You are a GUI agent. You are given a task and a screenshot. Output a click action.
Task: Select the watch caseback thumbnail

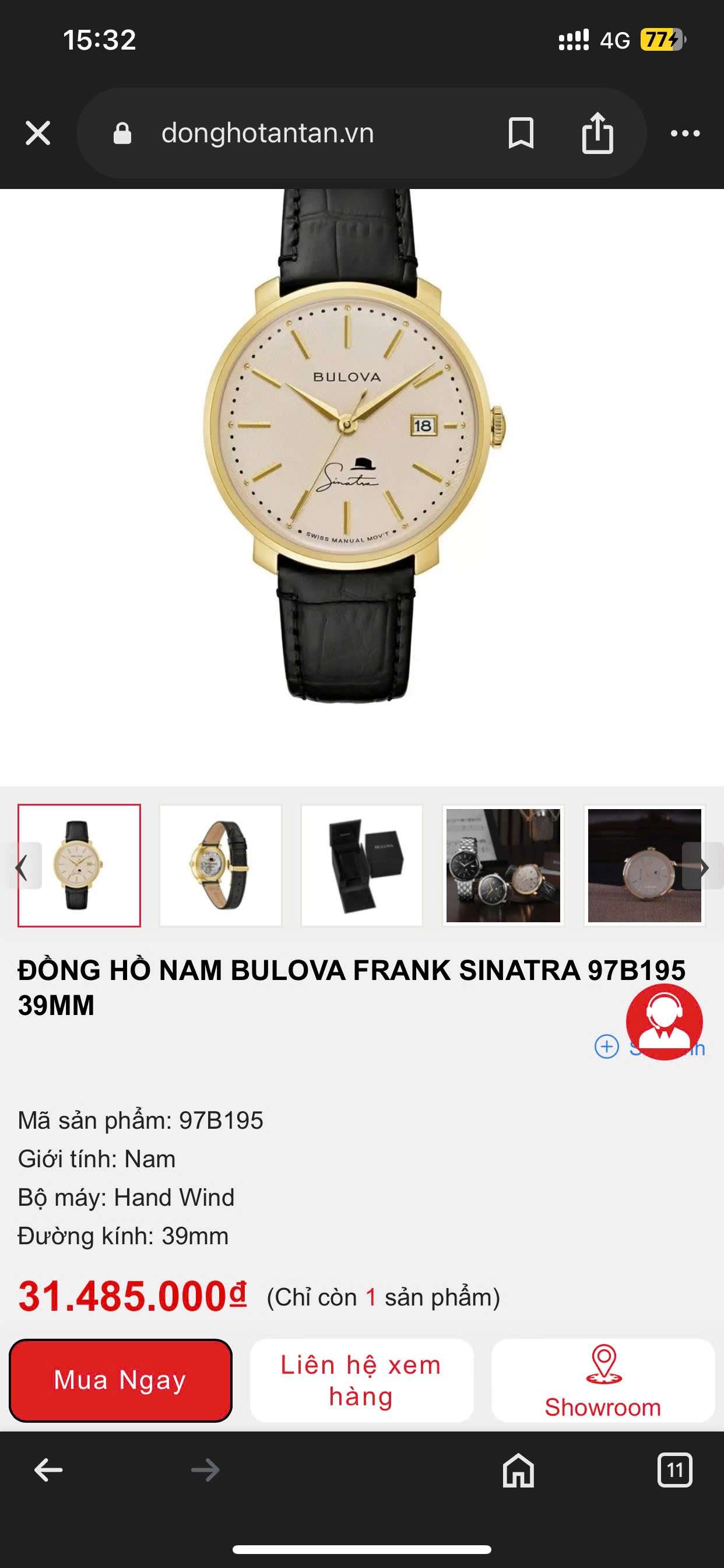coord(220,865)
